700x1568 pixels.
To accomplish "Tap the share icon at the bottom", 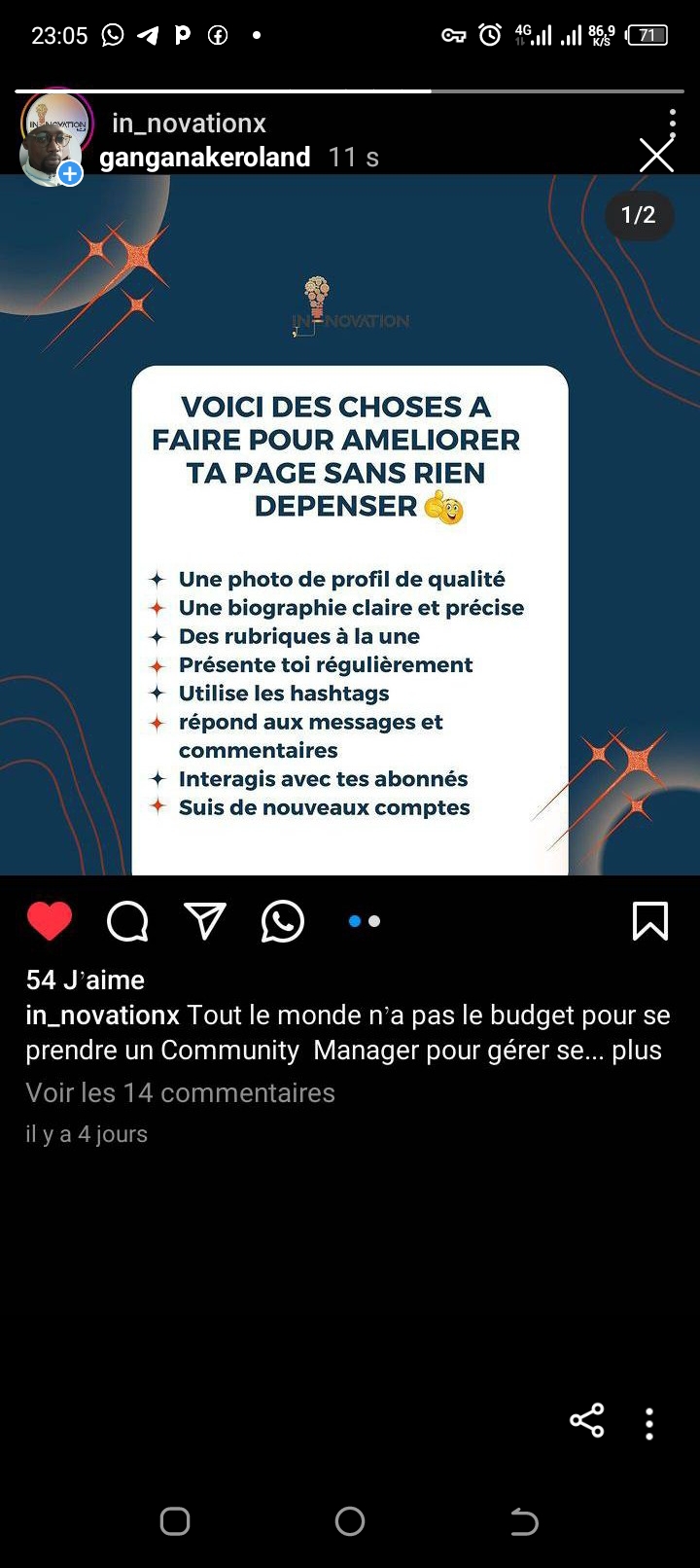I will (x=586, y=1421).
